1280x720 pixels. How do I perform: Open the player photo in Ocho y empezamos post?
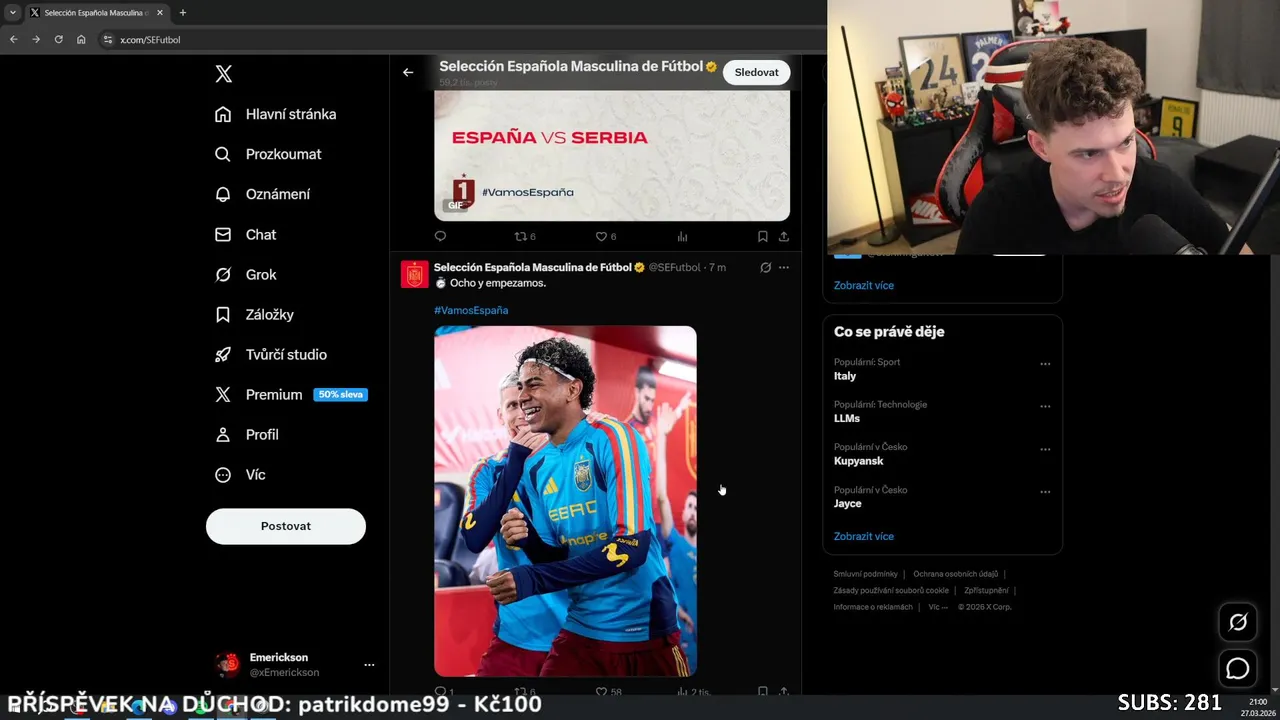pyautogui.click(x=565, y=500)
